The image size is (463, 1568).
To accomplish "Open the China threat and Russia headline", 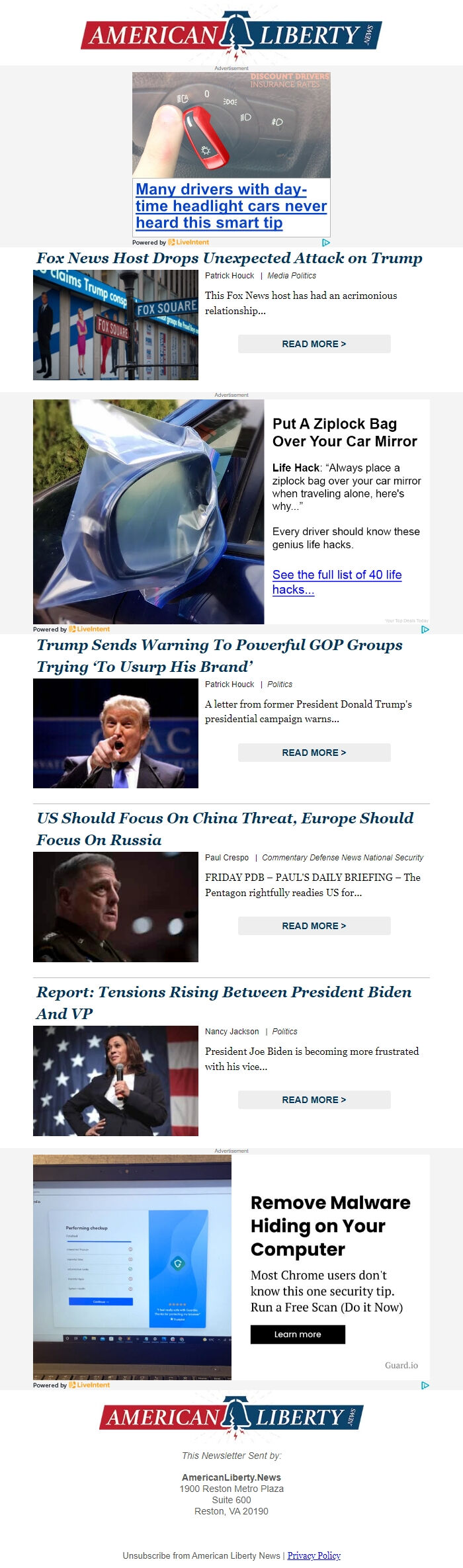I will [225, 829].
